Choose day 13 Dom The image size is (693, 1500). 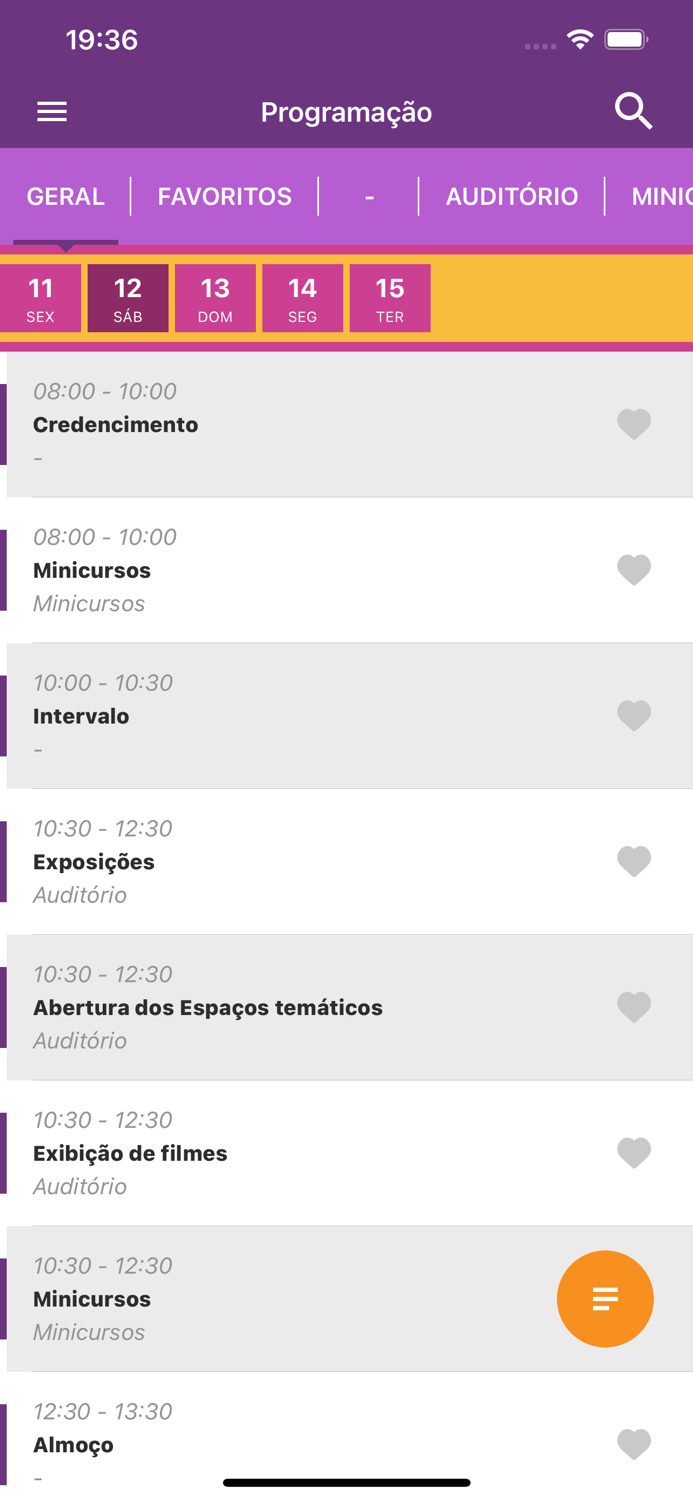click(x=215, y=298)
